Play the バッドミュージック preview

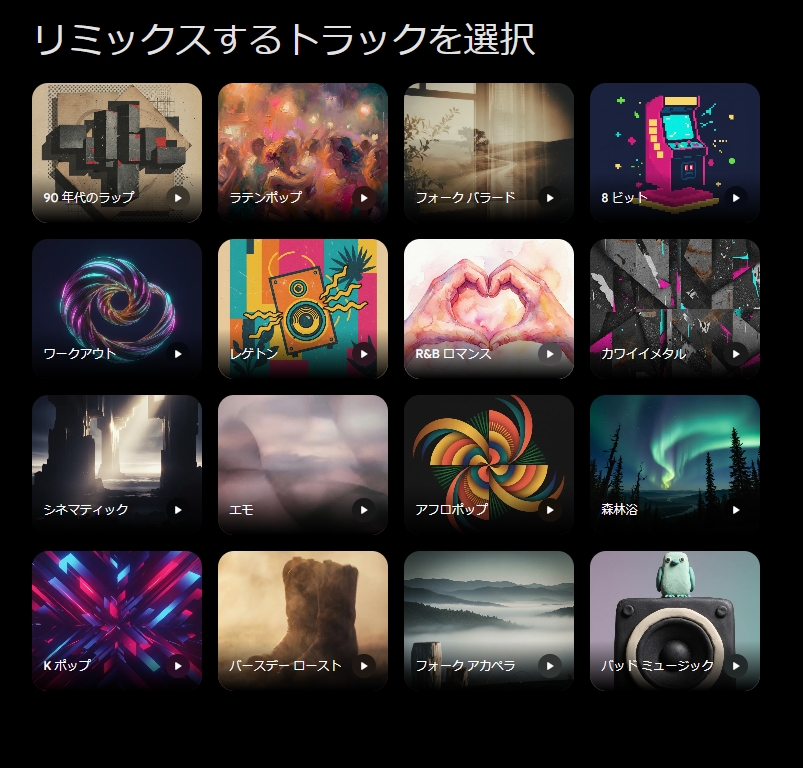click(x=736, y=666)
